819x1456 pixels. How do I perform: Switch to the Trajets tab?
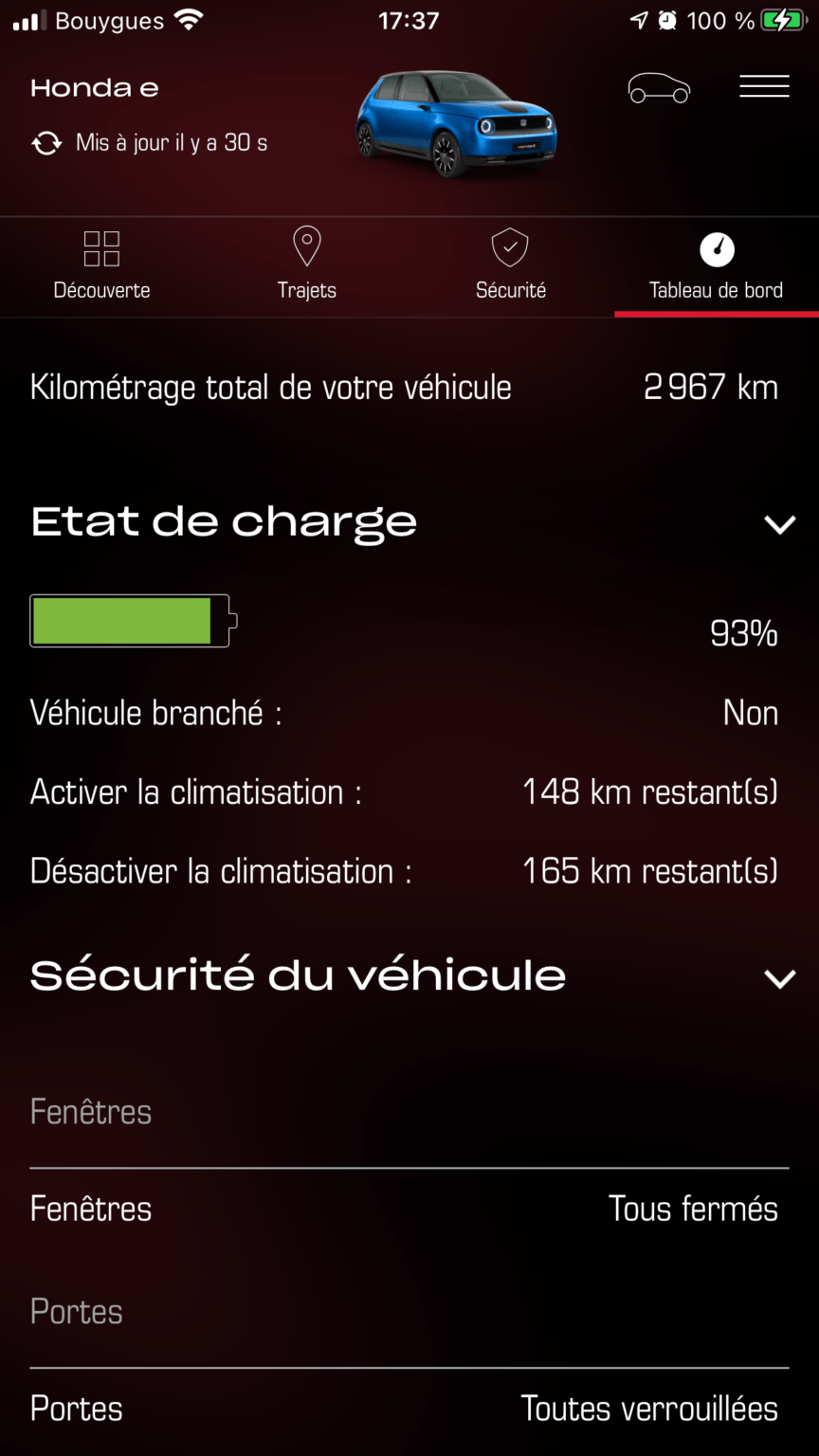pos(307,264)
